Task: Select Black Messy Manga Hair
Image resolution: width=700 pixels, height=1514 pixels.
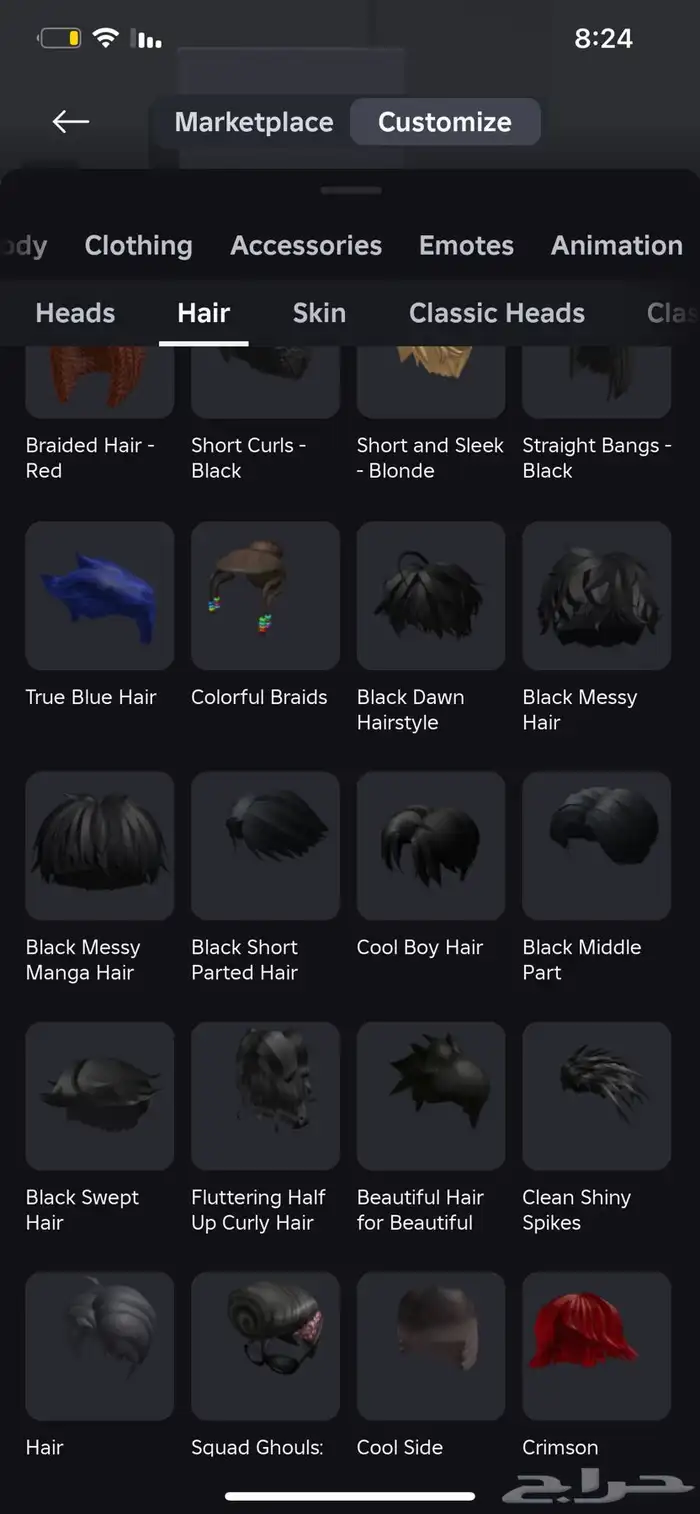Action: 100,846
